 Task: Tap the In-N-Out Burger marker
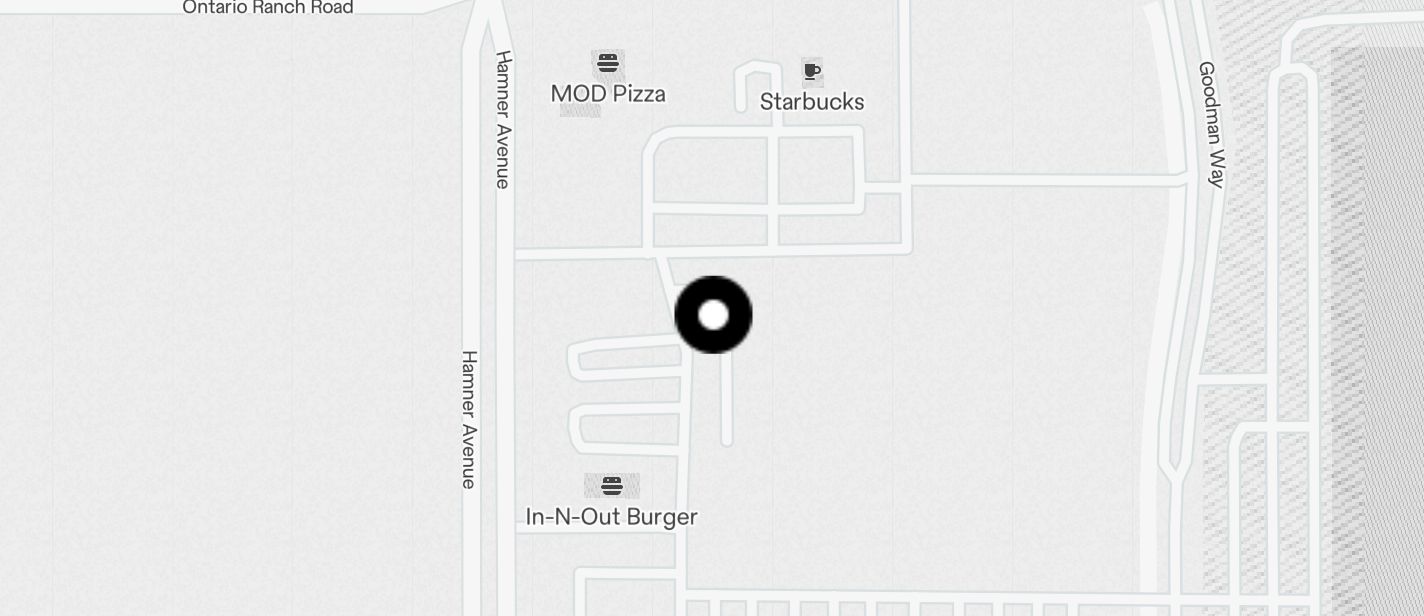click(x=612, y=487)
